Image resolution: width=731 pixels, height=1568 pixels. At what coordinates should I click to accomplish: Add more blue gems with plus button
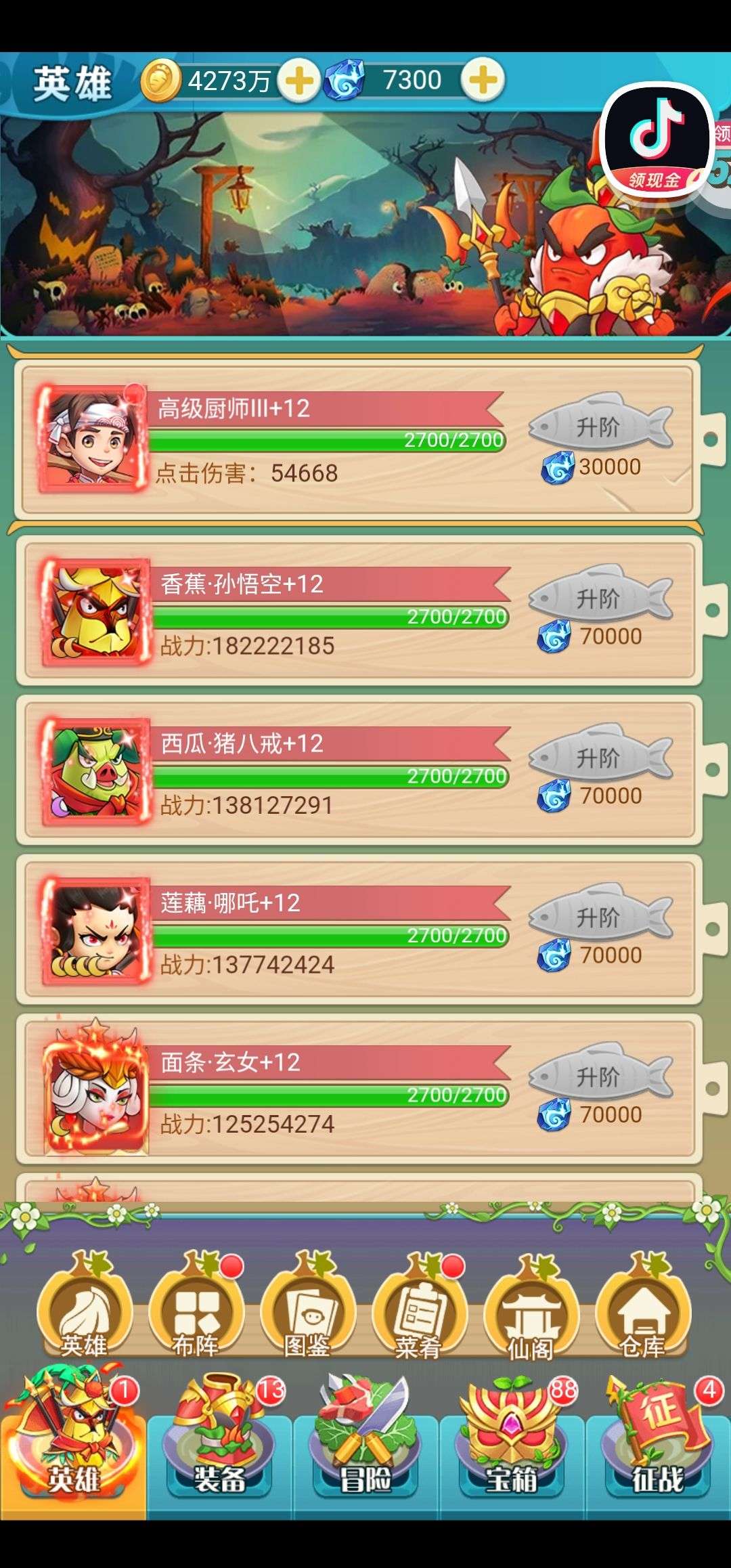(x=483, y=81)
